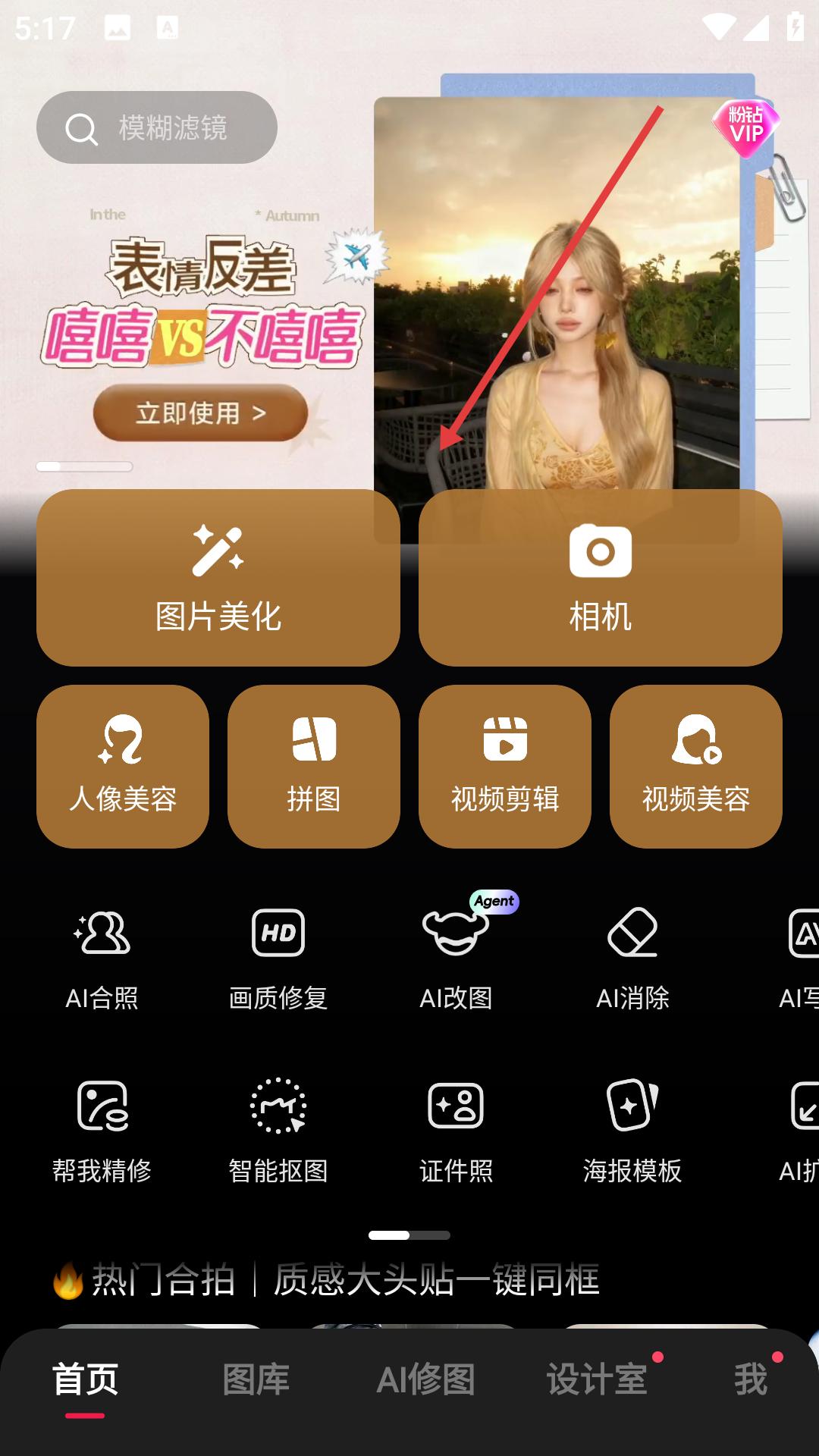819x1456 pixels.
Task: Switch to the 图库 tab
Action: [256, 1379]
